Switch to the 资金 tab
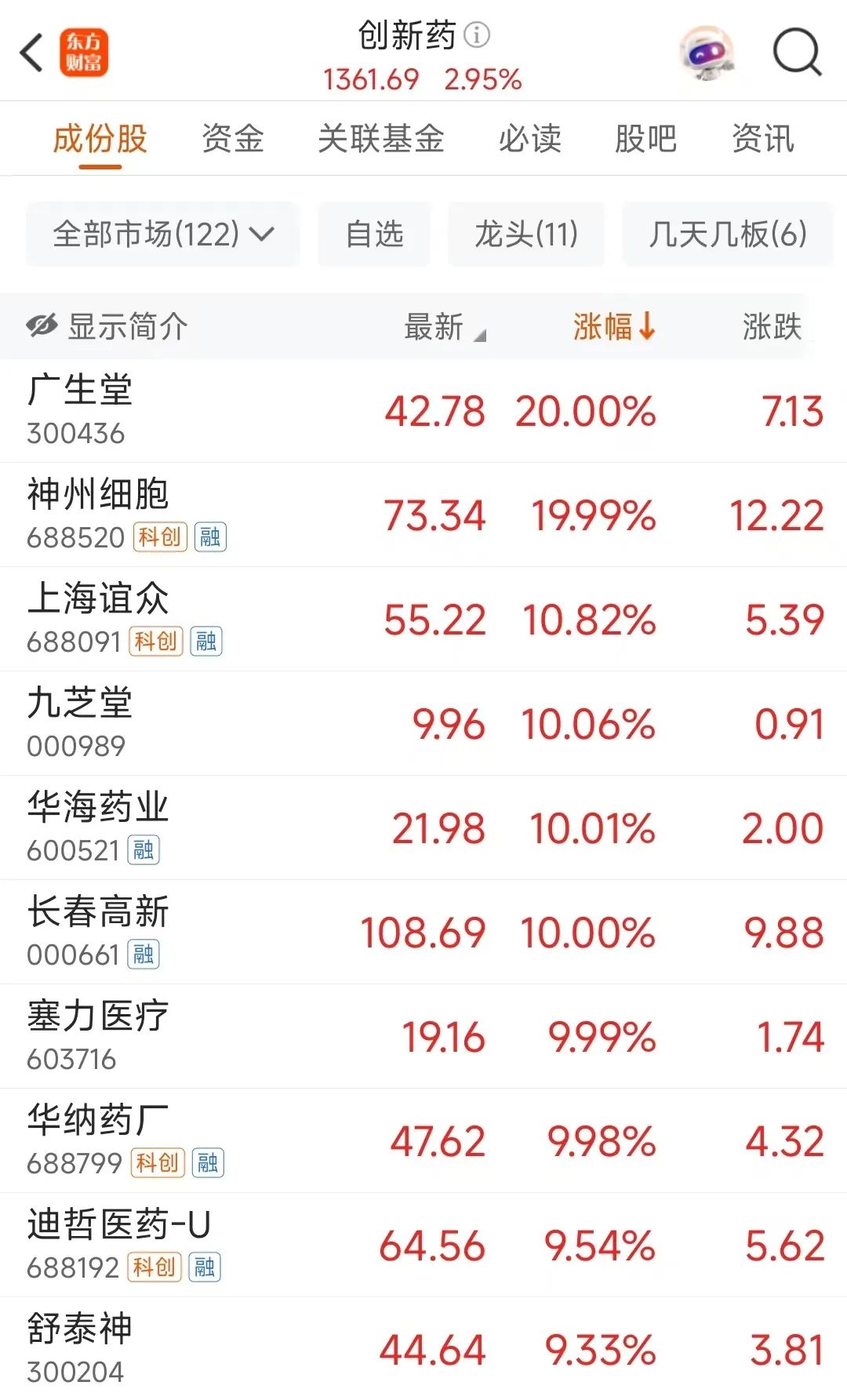Screen dimensions: 847x1400 point(233,139)
